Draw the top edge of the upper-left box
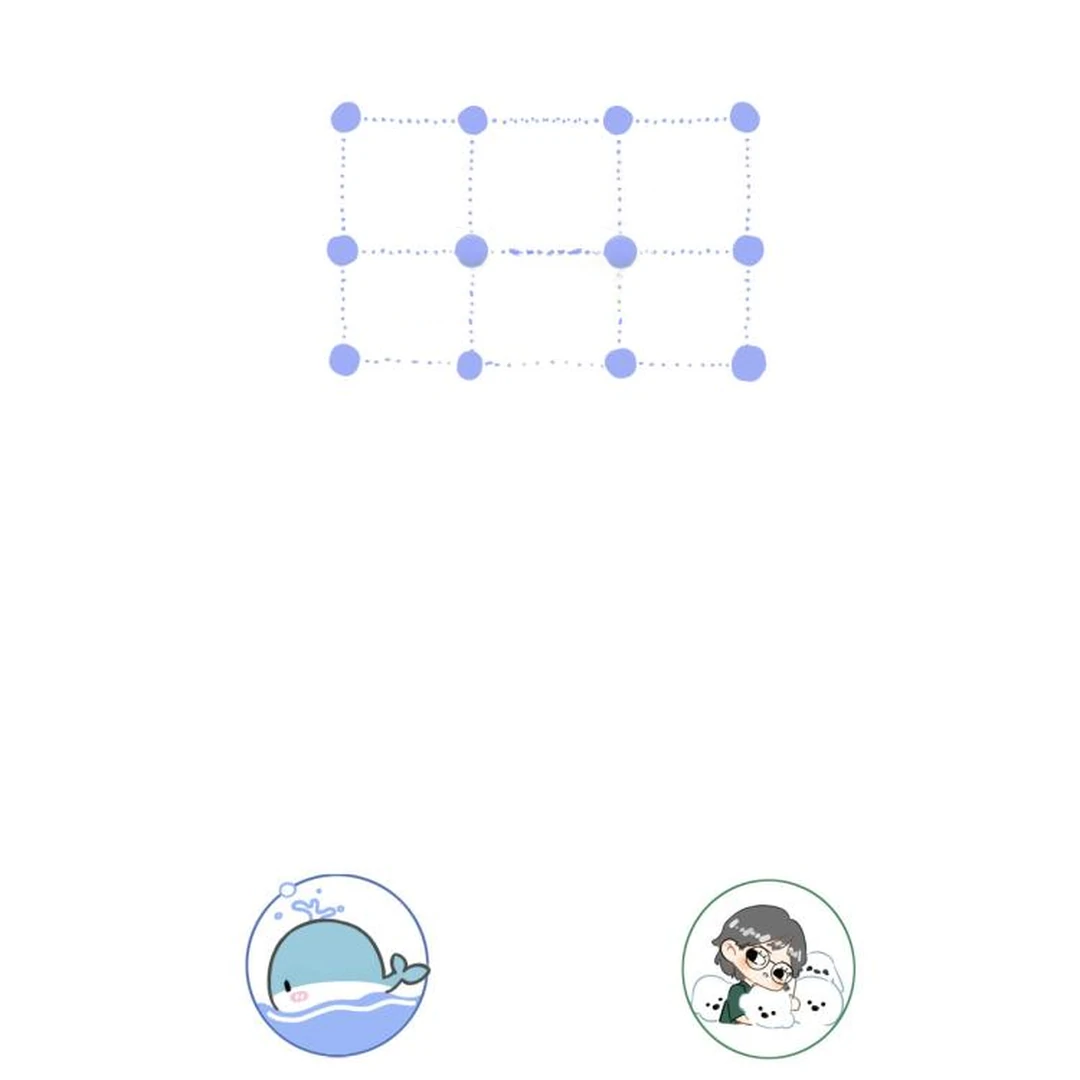Viewport: 1080px width, 1080px height. pos(408,120)
